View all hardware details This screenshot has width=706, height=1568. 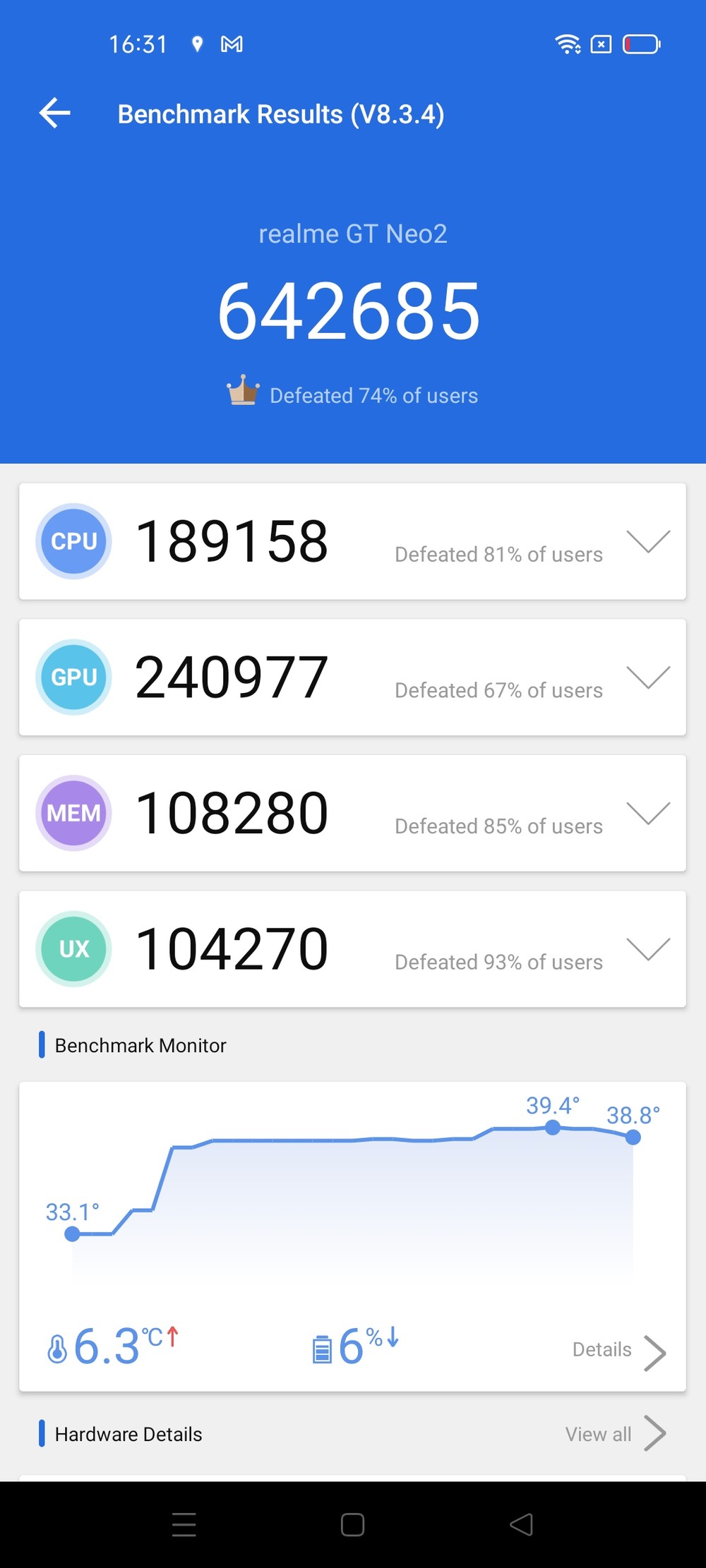(614, 1434)
